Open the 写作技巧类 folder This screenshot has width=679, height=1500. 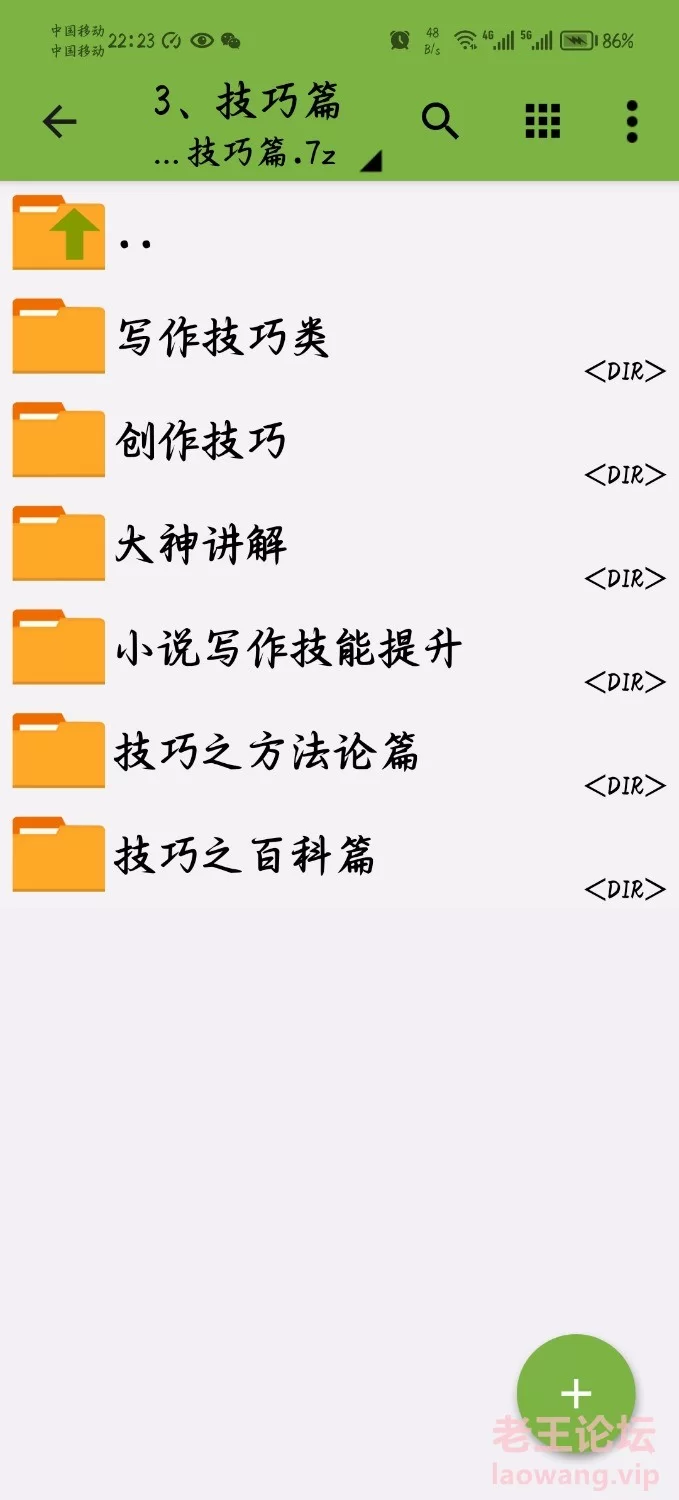point(339,337)
